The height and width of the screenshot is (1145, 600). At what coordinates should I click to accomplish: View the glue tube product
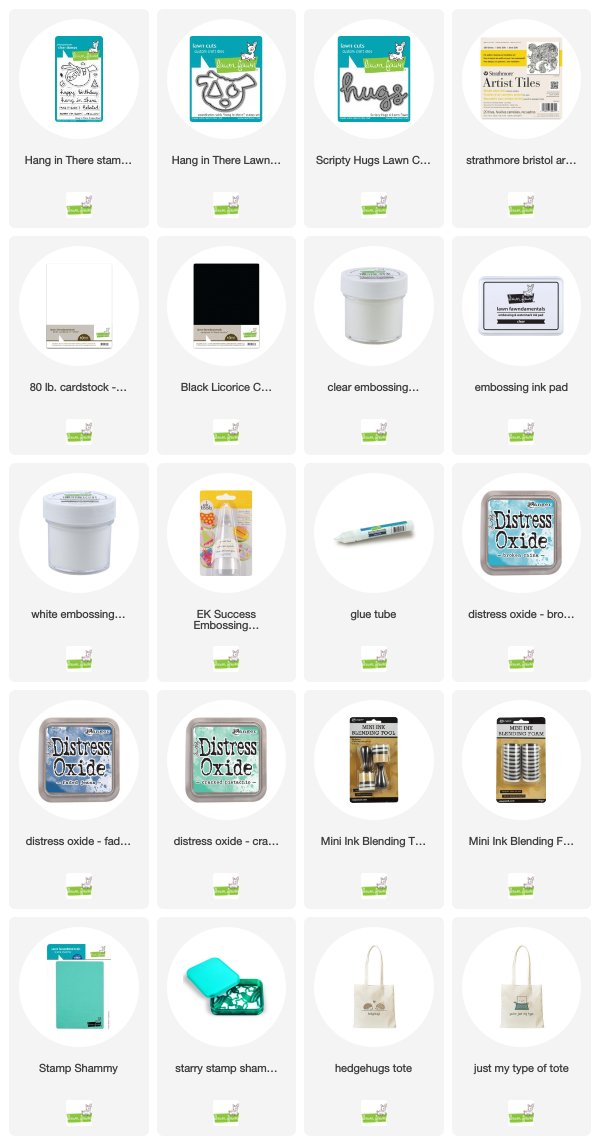pyautogui.click(x=374, y=572)
